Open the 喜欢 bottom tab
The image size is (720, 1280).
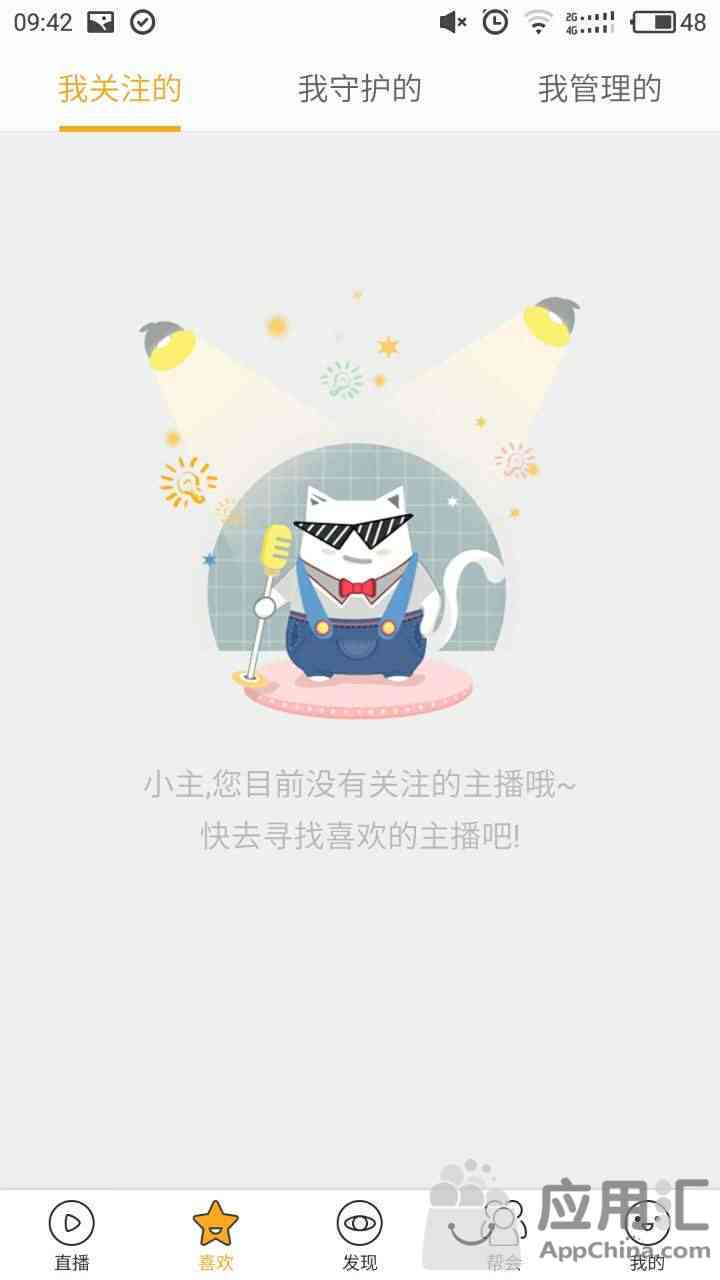click(216, 1236)
